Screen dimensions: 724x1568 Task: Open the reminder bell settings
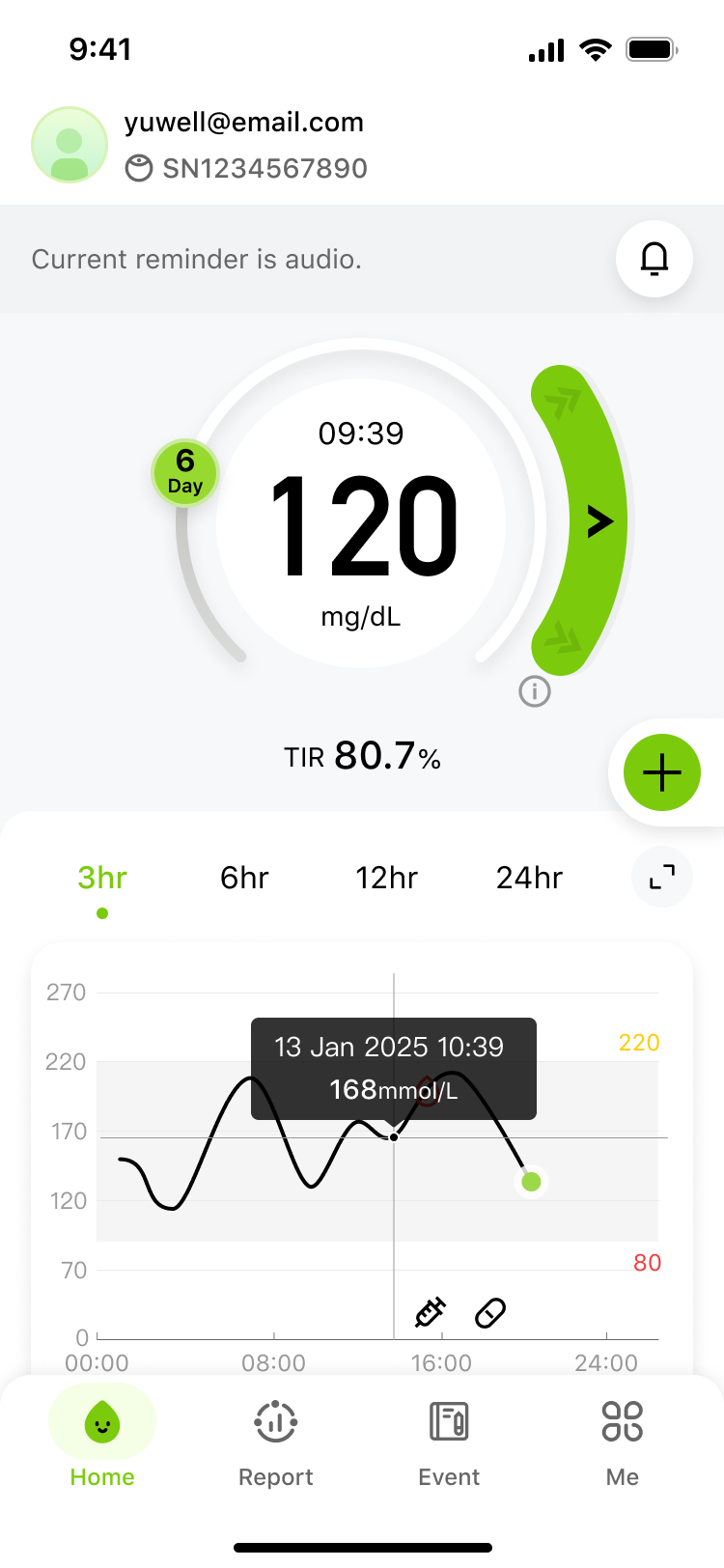[654, 259]
